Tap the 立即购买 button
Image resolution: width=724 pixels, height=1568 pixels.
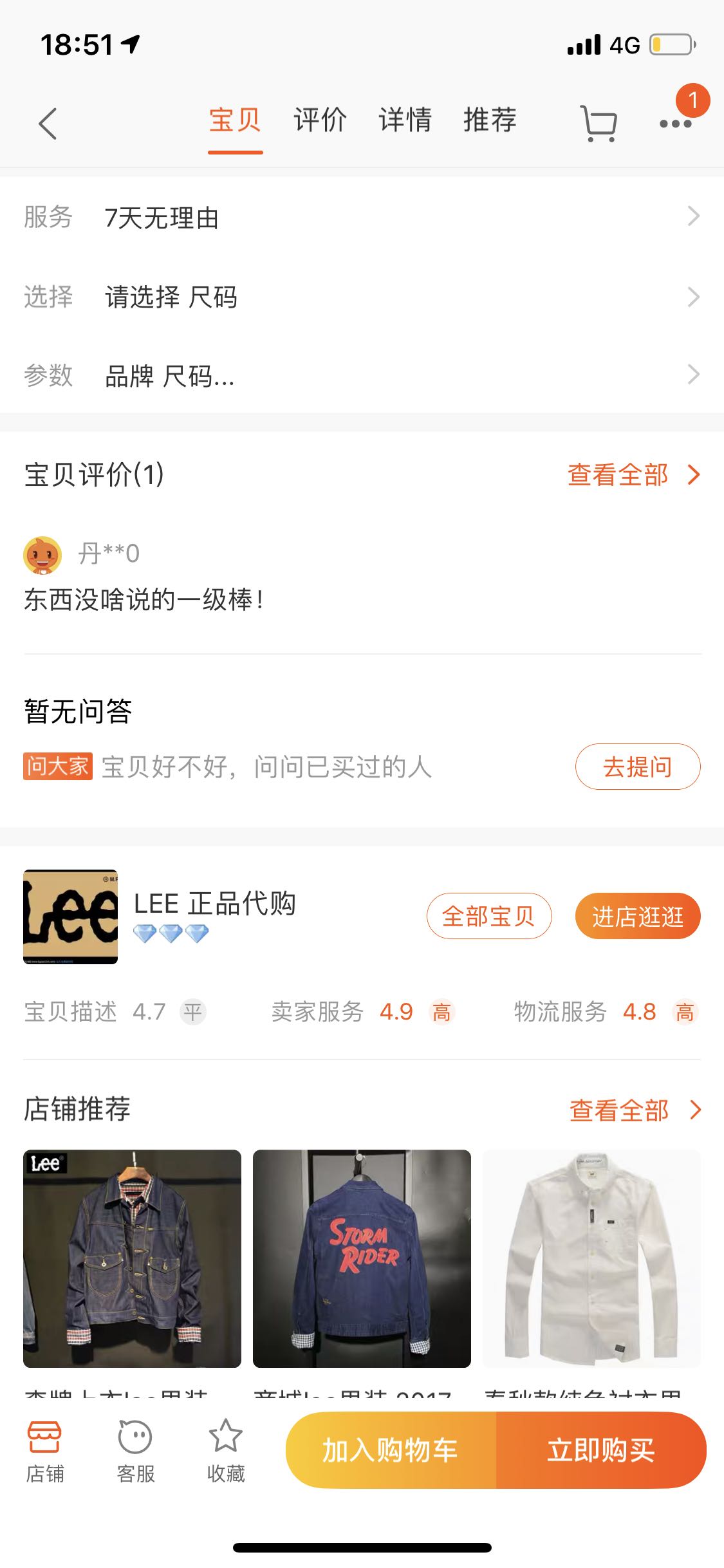[600, 1450]
